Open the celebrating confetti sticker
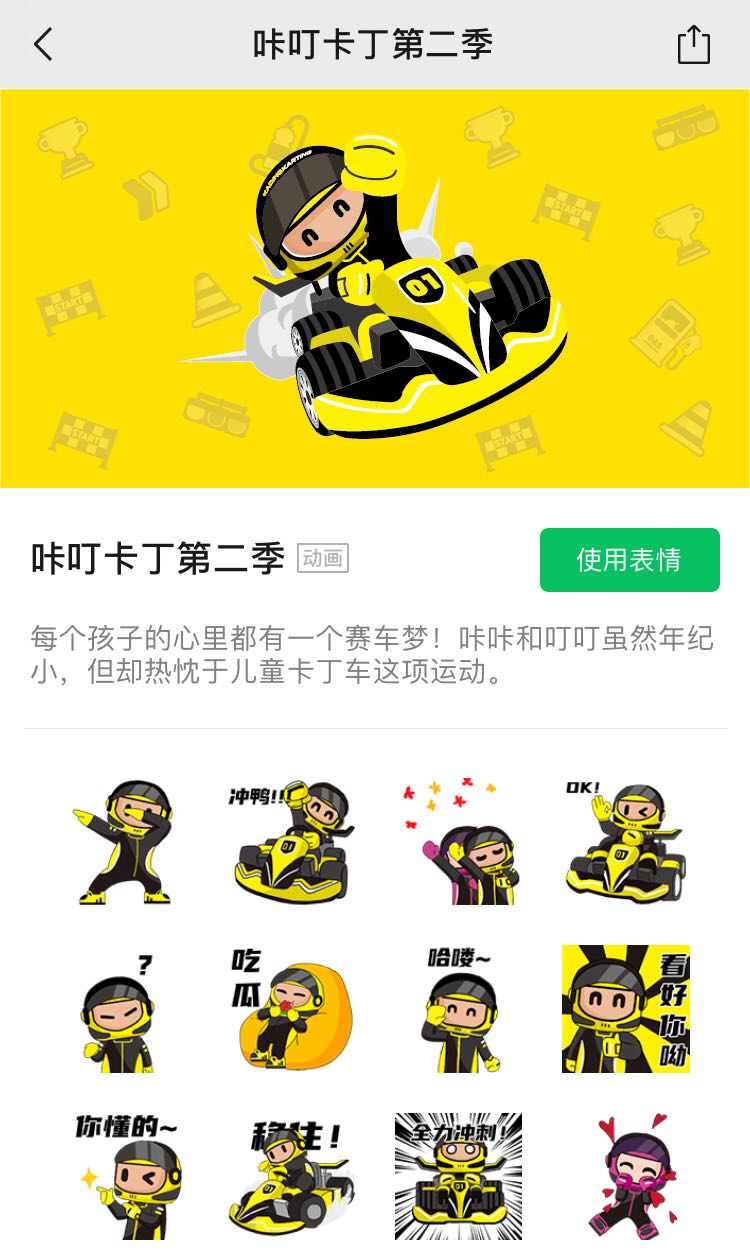750x1260 pixels. [458, 842]
